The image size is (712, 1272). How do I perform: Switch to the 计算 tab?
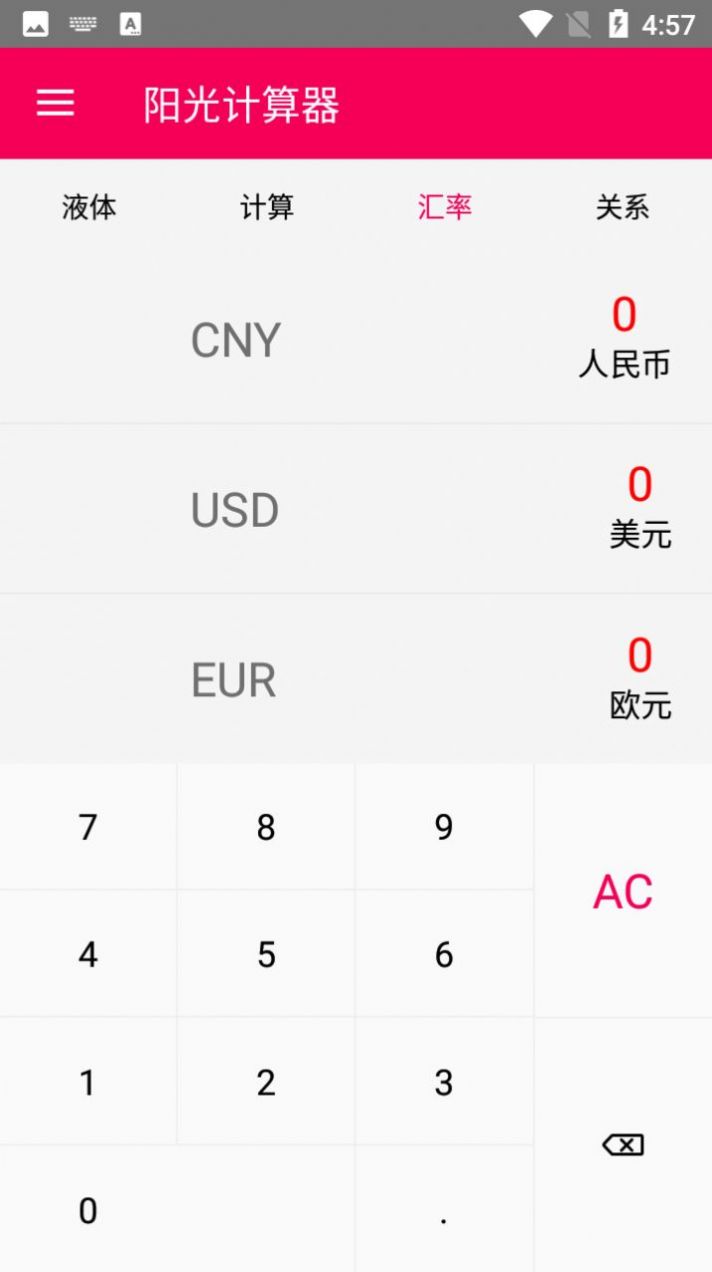coord(267,207)
